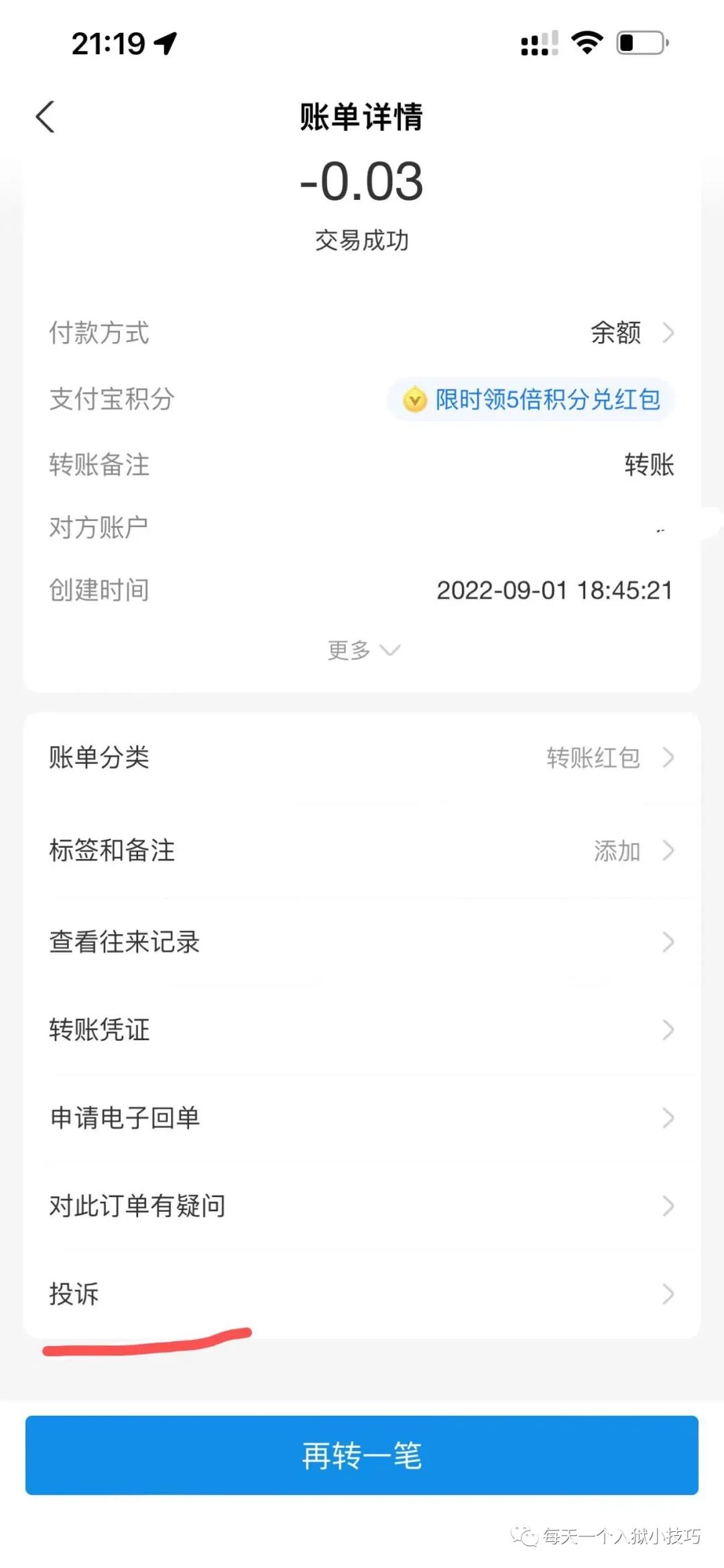Viewport: 724px width, 1568px height.
Task: Open 对此订单有疑问
Action: click(x=362, y=1206)
